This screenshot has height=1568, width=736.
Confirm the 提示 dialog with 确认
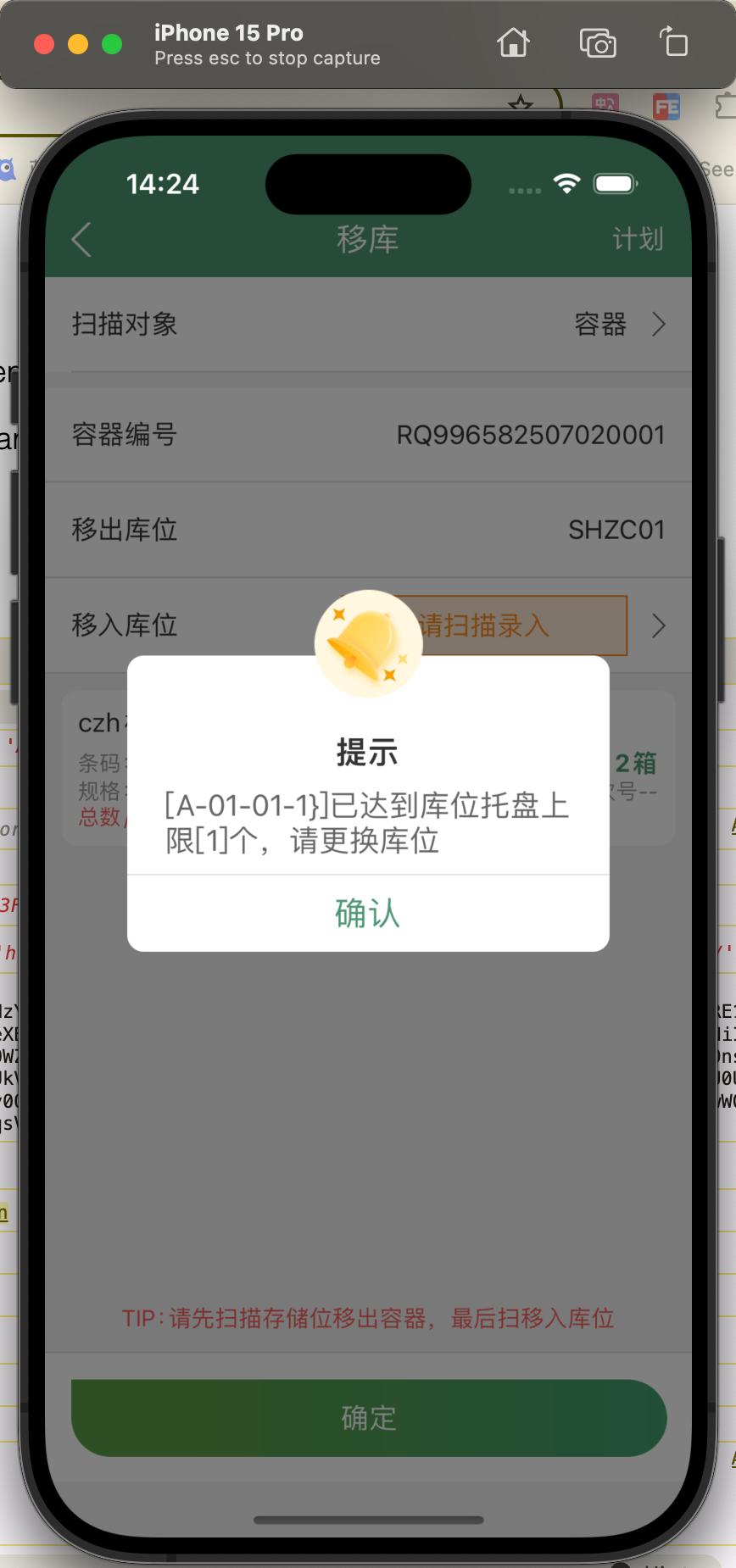pyautogui.click(x=368, y=913)
